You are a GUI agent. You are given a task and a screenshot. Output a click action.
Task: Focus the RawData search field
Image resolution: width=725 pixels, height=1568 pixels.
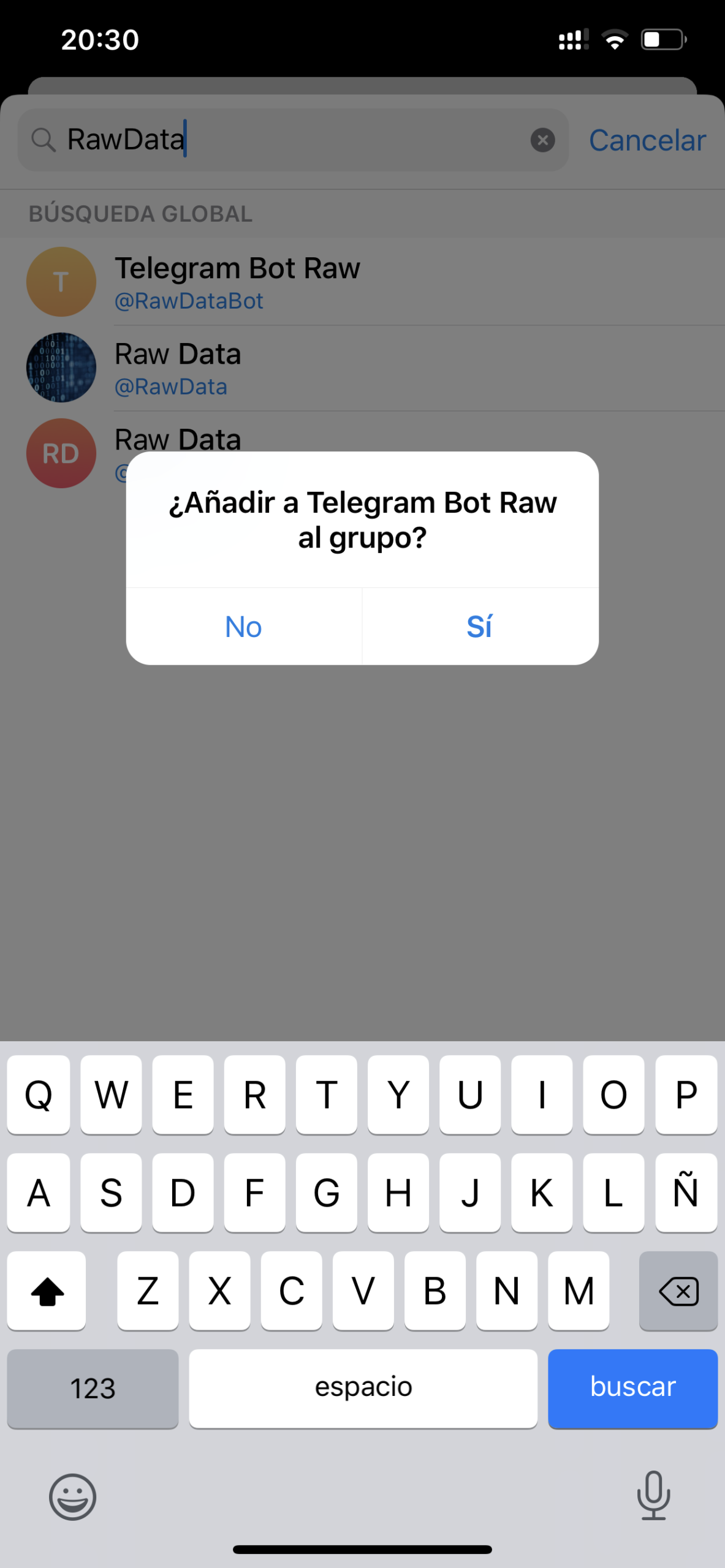[x=288, y=140]
